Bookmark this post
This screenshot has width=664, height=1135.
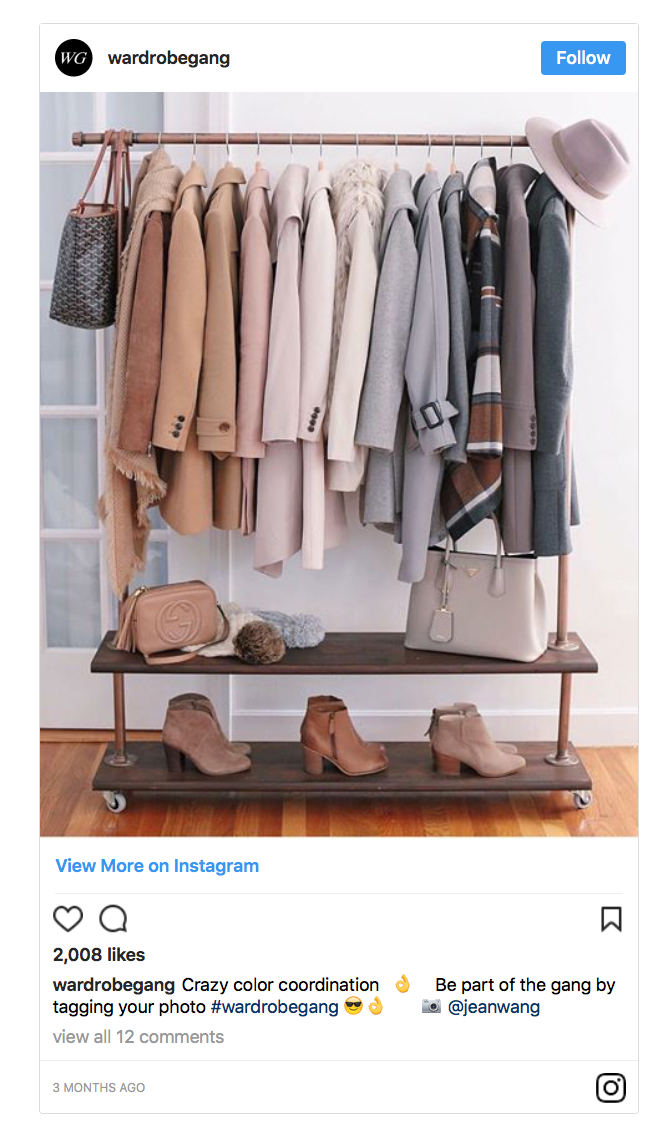(x=611, y=919)
